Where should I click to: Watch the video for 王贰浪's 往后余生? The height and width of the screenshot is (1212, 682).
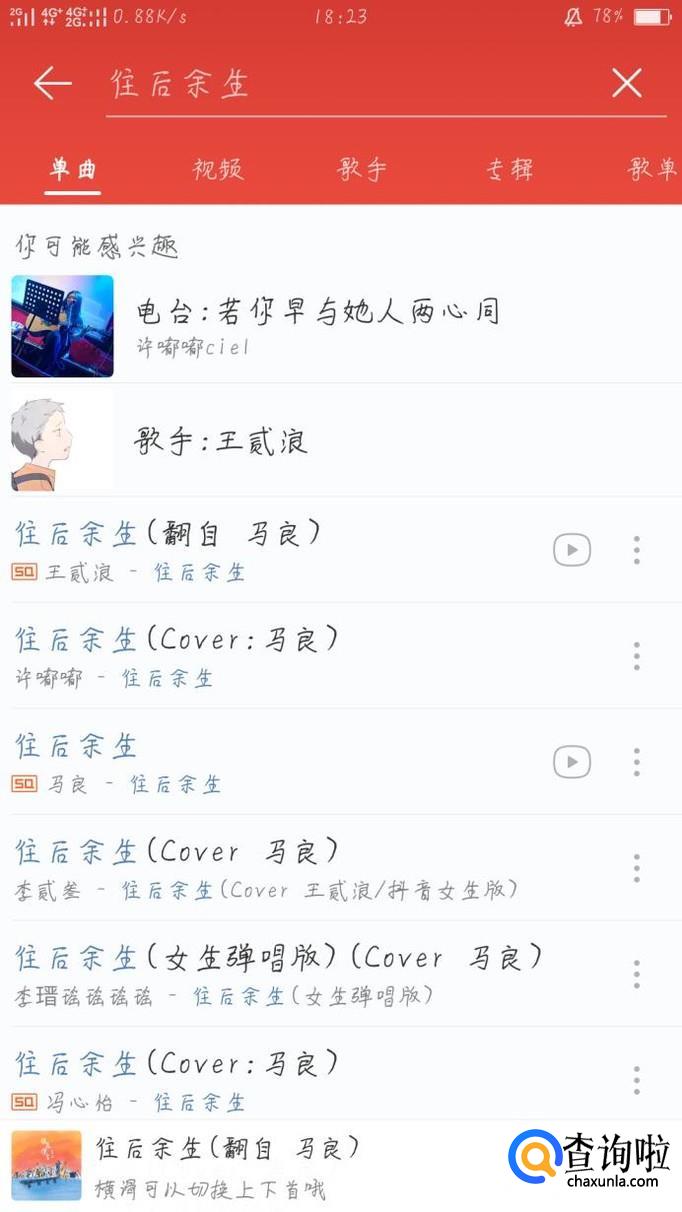572,550
